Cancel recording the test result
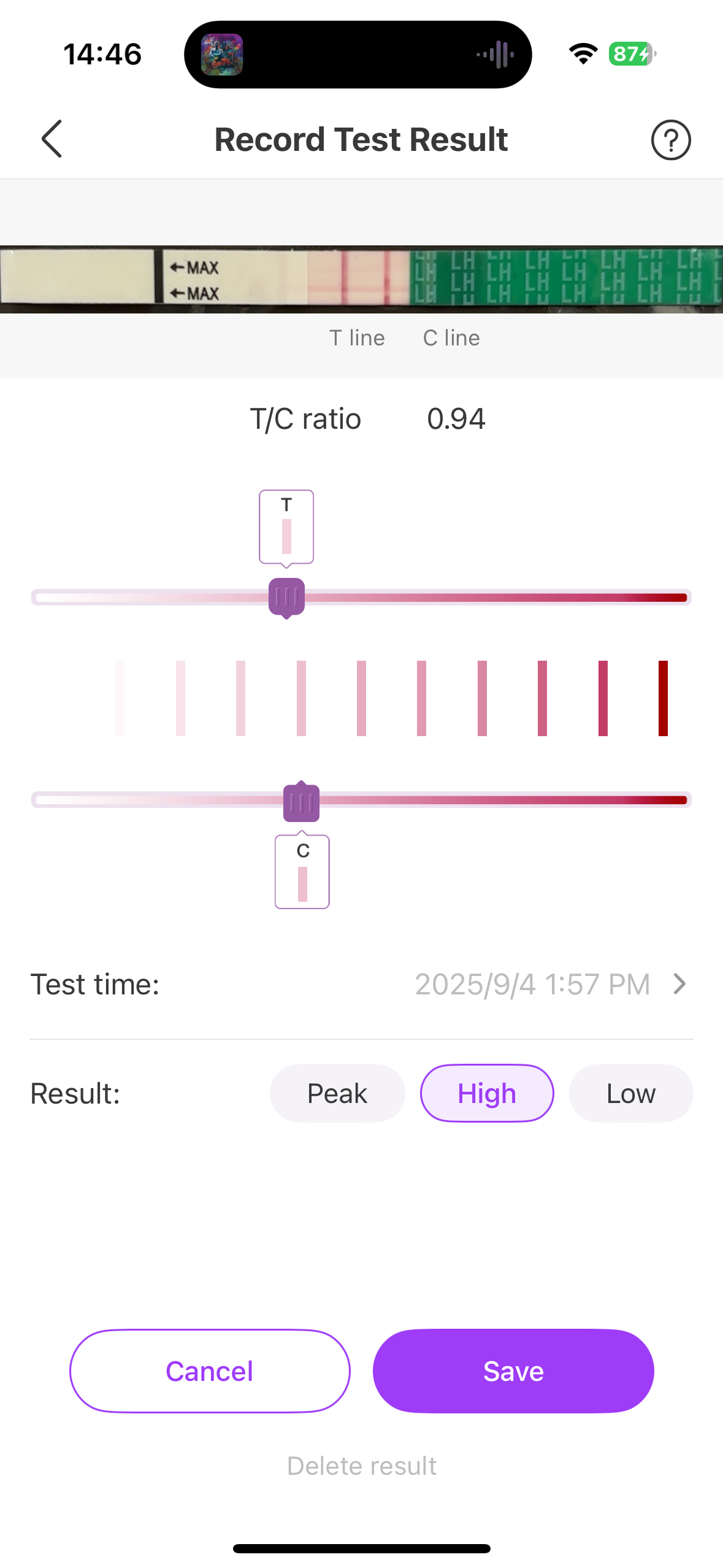This screenshot has width=723, height=1568. point(210,1371)
